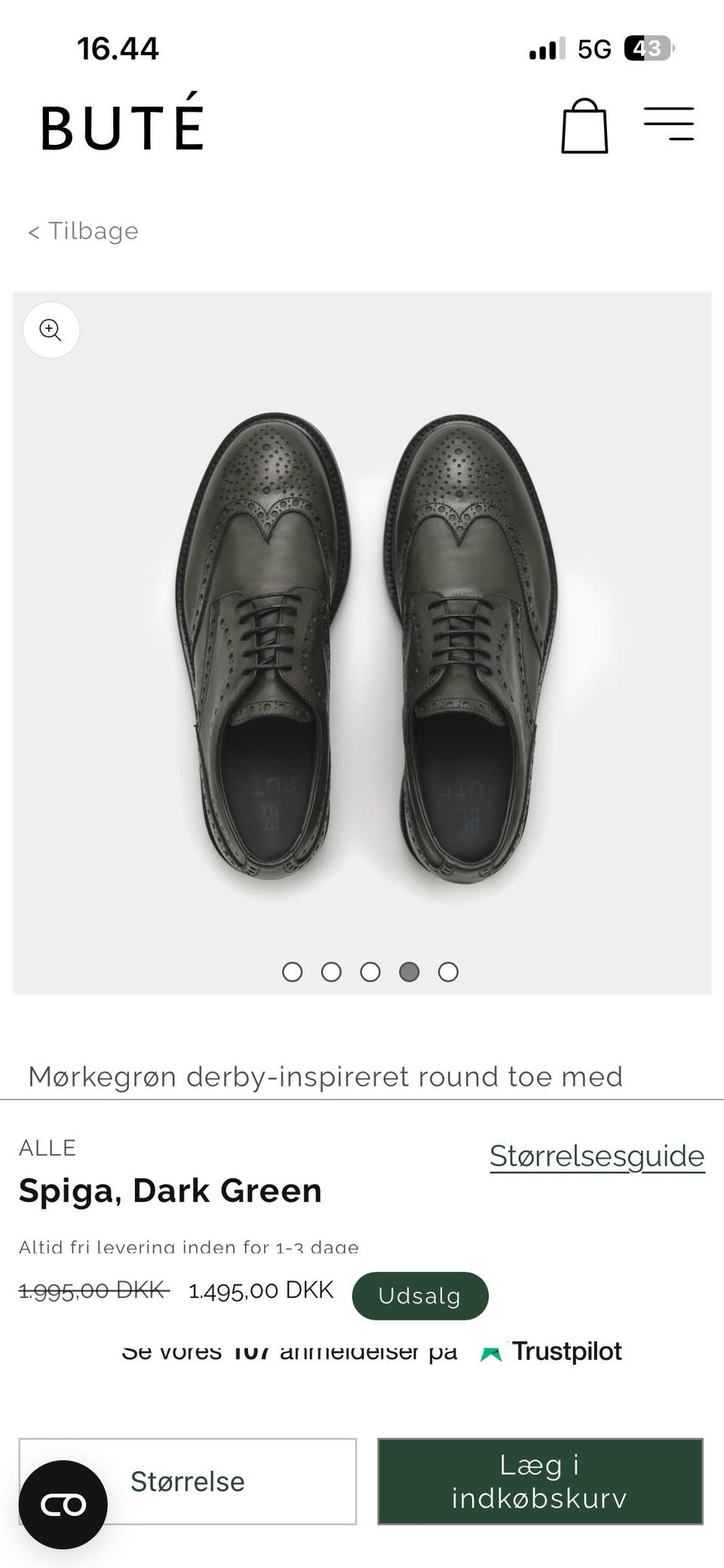Open the shopping bag
The width and height of the screenshot is (724, 1568).
coord(584,126)
